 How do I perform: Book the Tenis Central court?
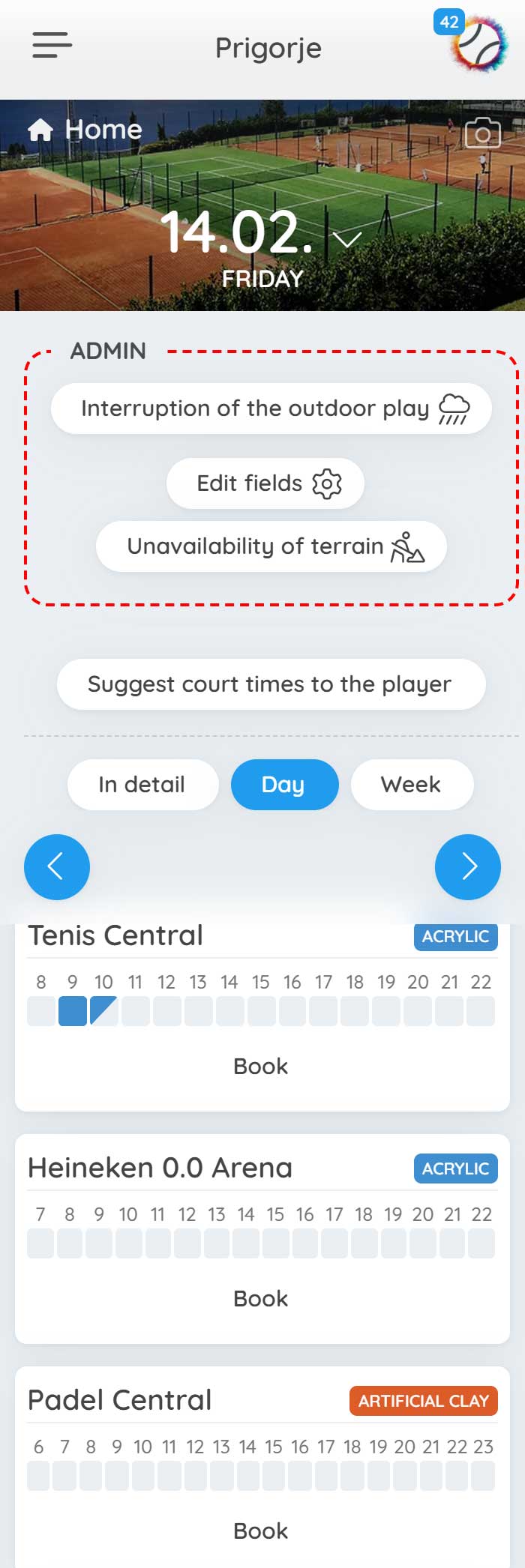pos(261,1066)
